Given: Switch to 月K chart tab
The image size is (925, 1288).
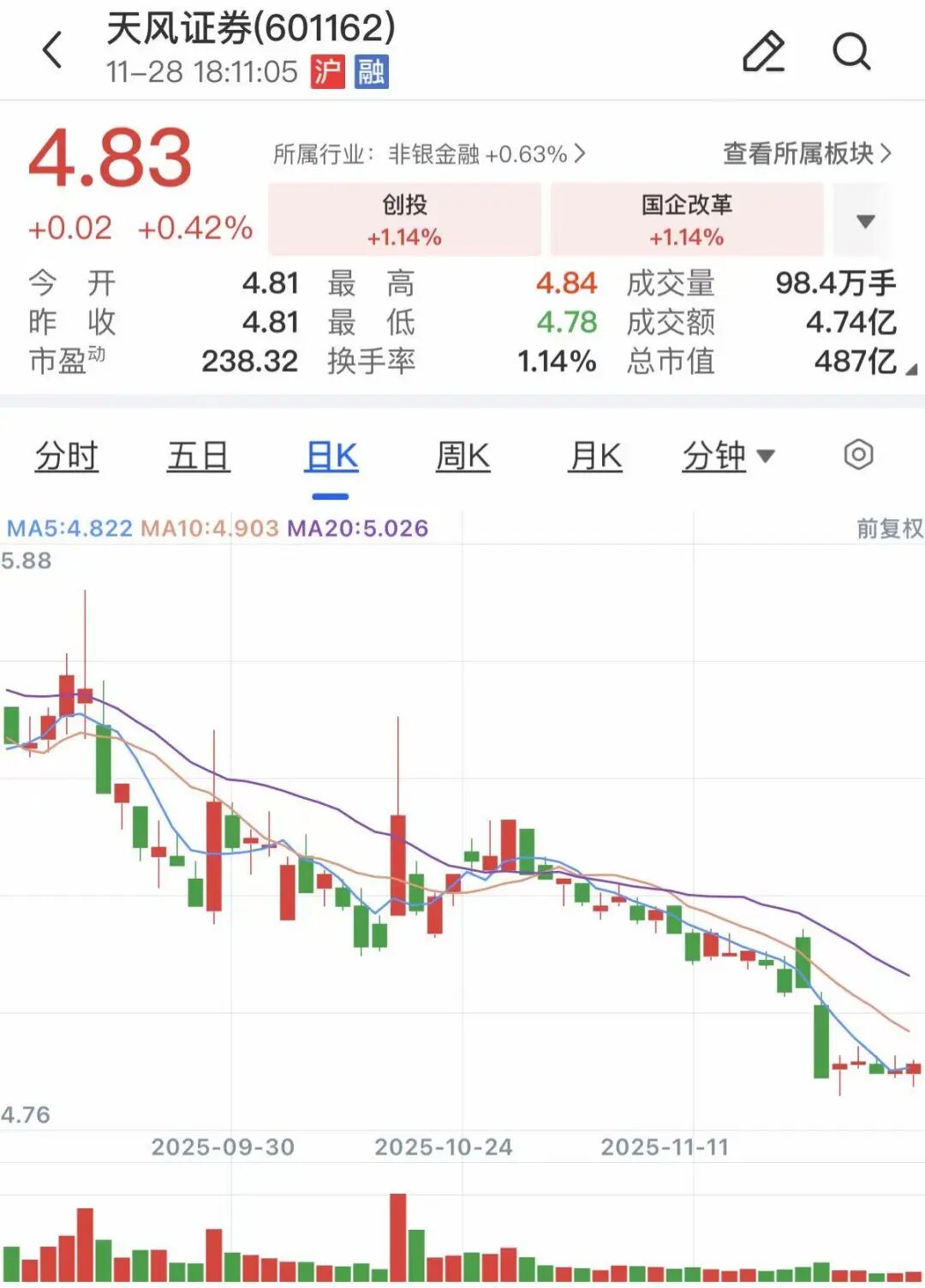Looking at the screenshot, I should pos(595,456).
